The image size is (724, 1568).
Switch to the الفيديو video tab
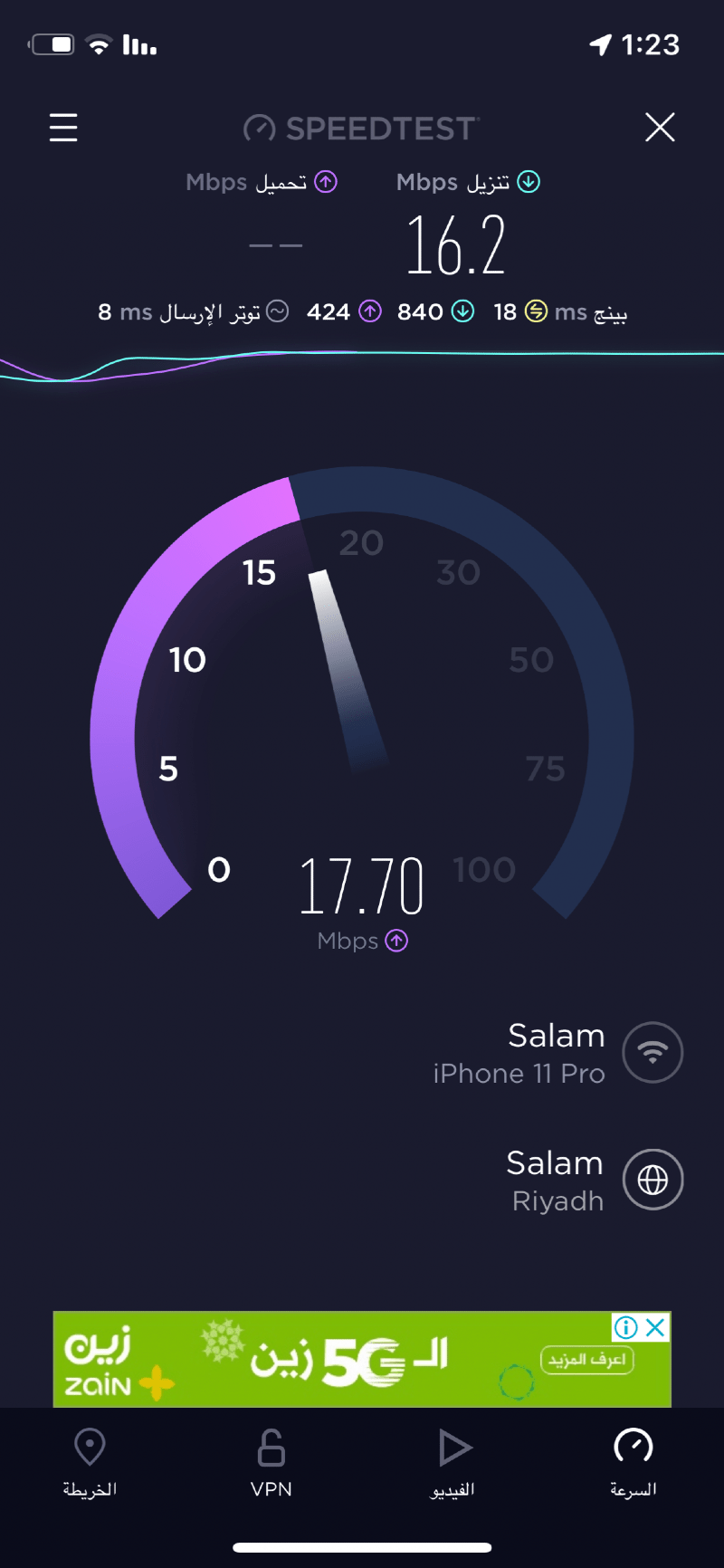click(x=452, y=1461)
